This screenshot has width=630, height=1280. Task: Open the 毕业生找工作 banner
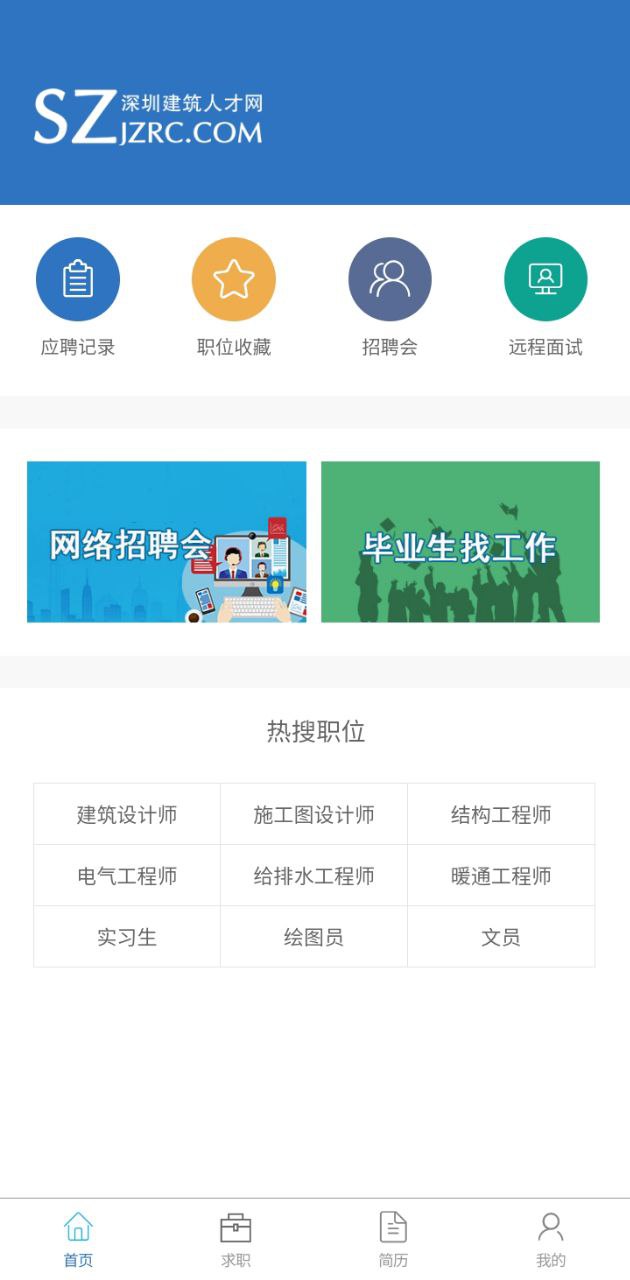[x=460, y=542]
